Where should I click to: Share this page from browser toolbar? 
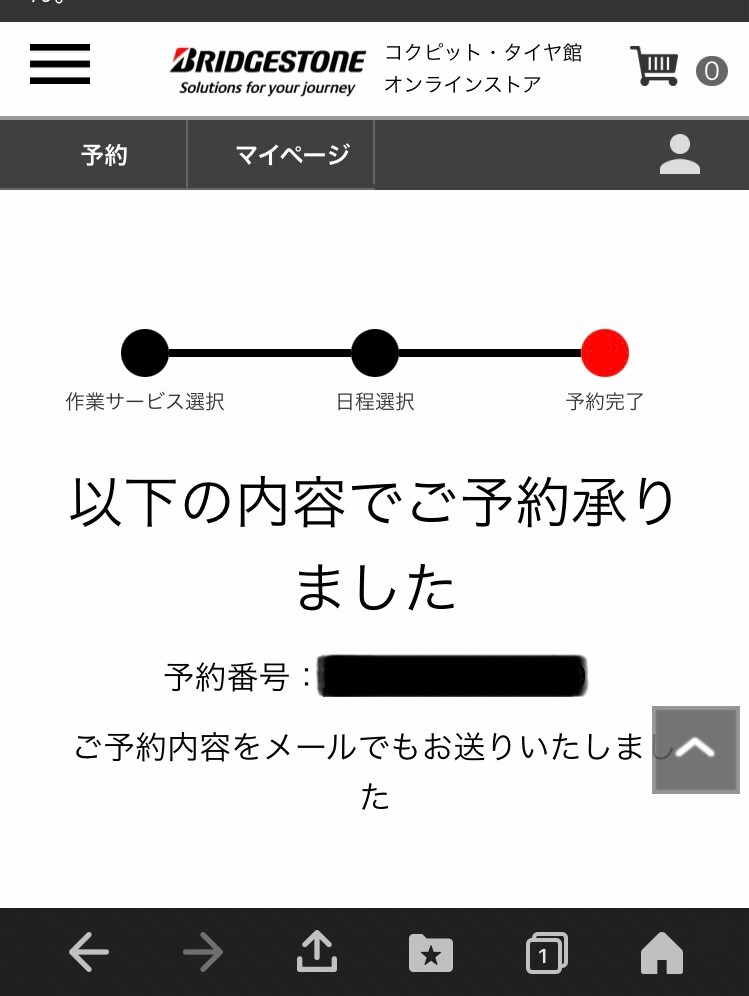click(x=317, y=953)
